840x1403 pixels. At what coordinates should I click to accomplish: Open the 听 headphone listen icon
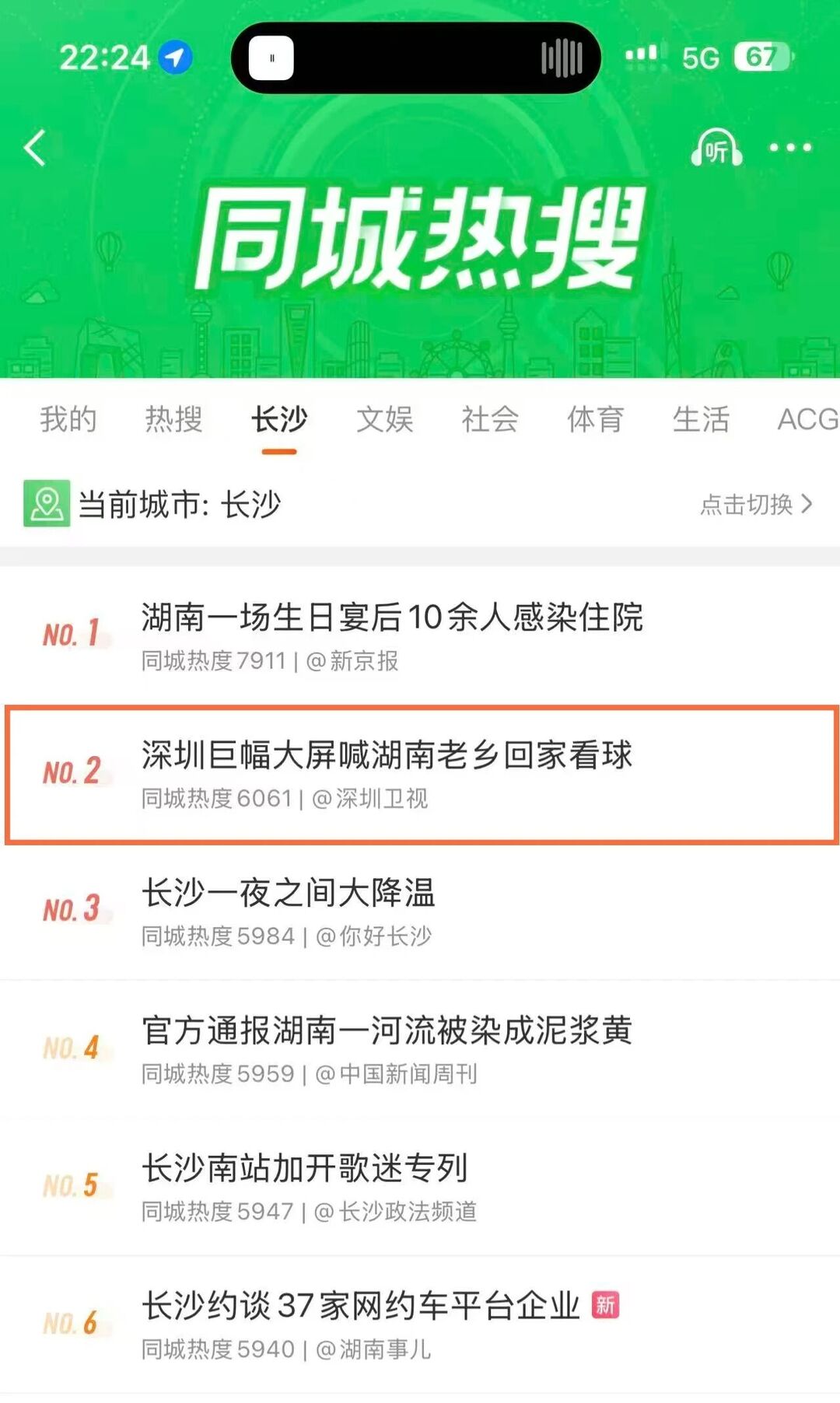point(716,148)
